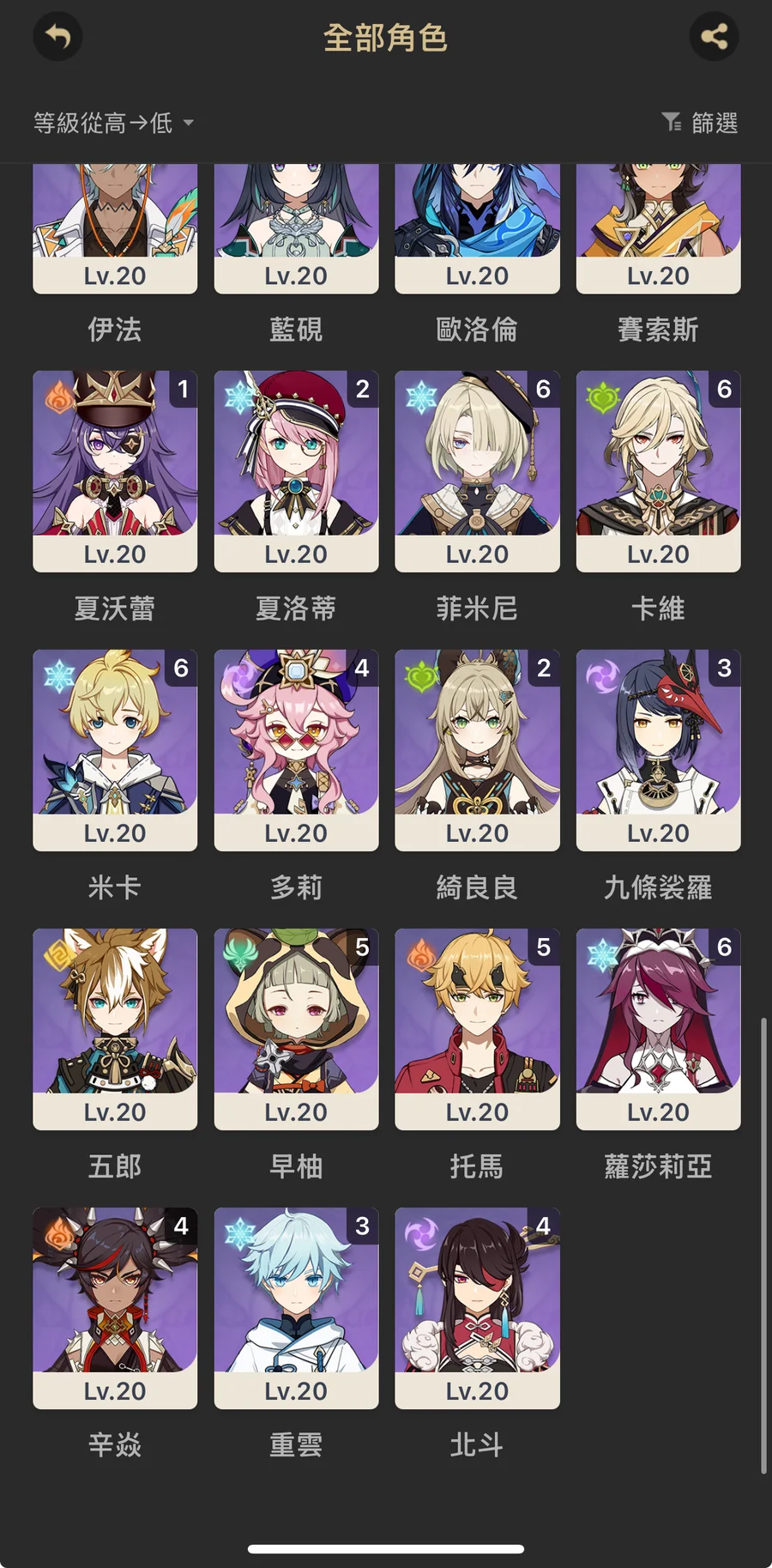Select the 夏洛蒂 character card
The height and width of the screenshot is (1568, 772).
point(296,470)
